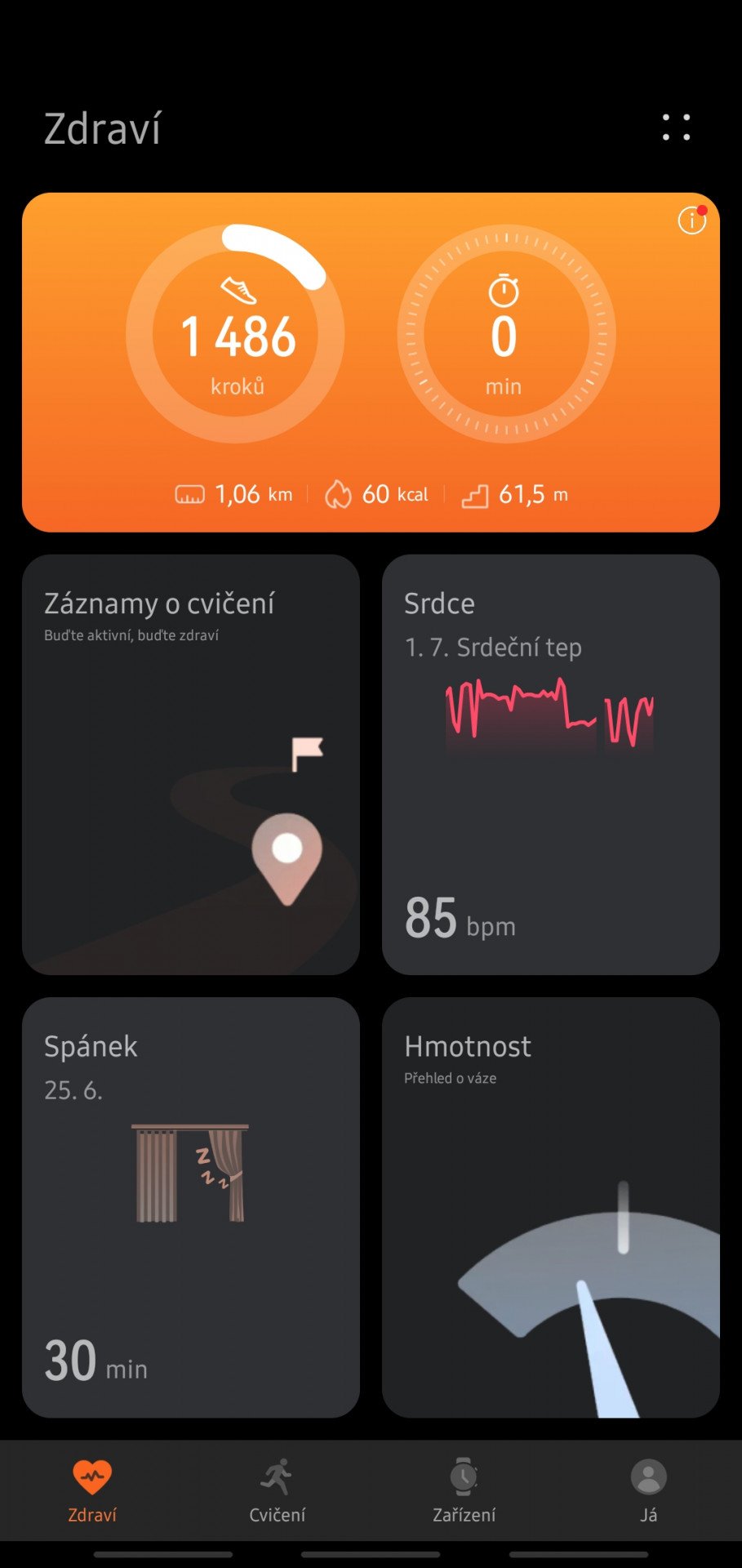Open the Spánek sleep card
Screen dimensions: 742x1568
coord(191,1207)
